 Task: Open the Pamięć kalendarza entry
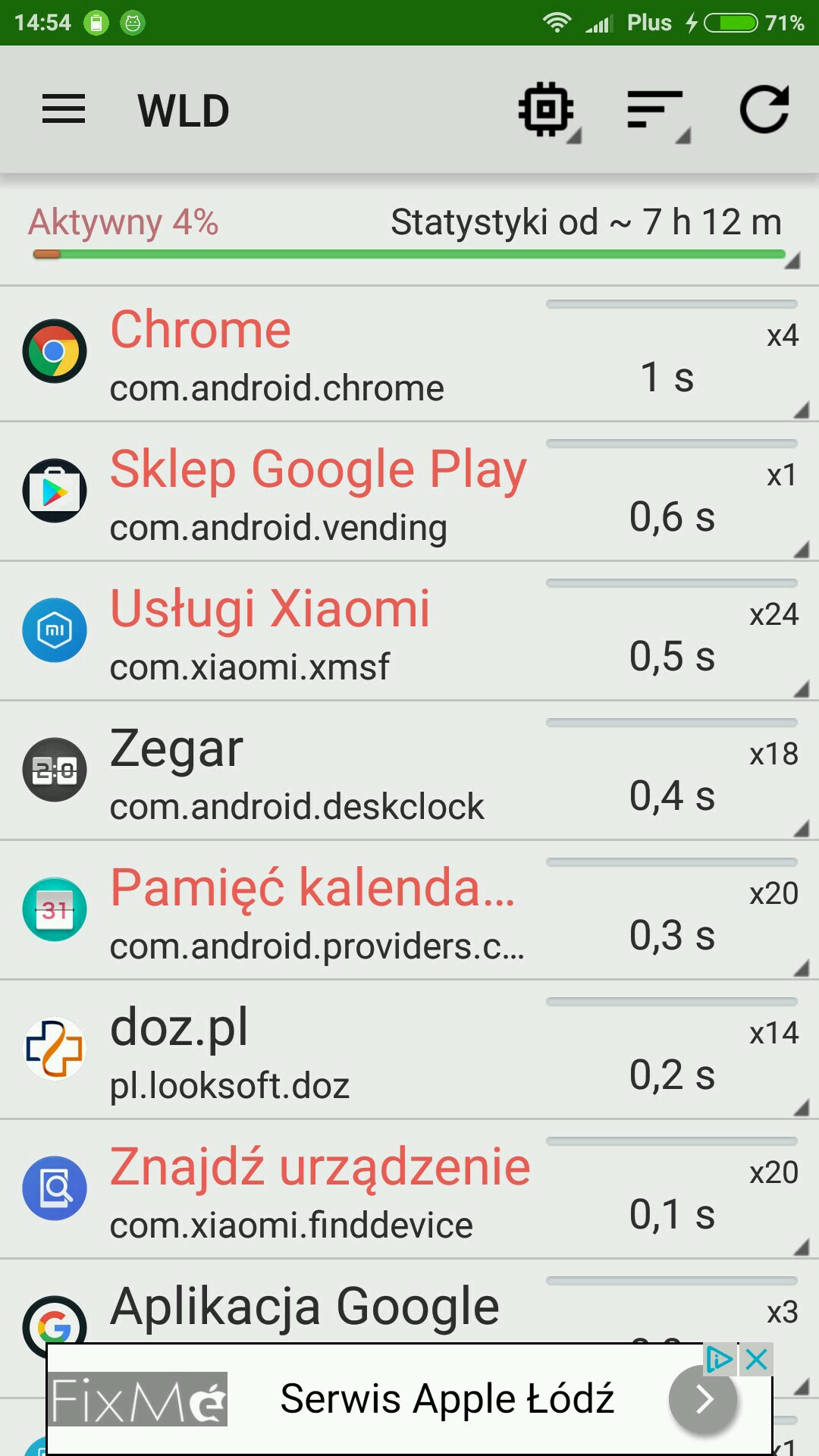tap(409, 912)
